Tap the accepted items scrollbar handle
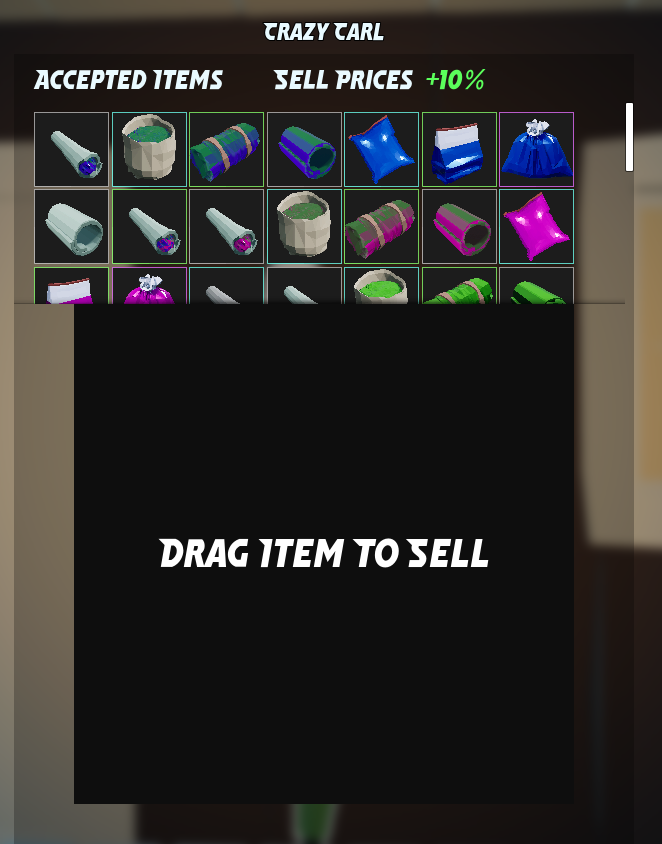The width and height of the screenshot is (662, 844). click(629, 137)
